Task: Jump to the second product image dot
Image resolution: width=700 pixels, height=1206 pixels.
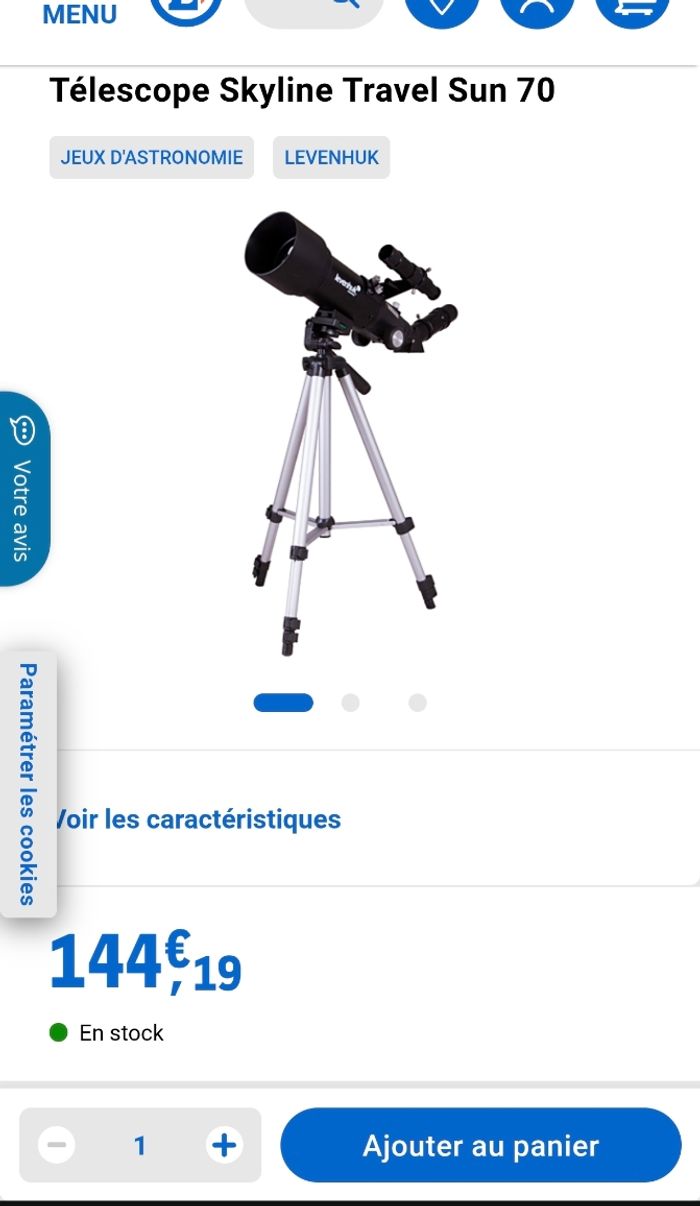Action: (x=350, y=703)
